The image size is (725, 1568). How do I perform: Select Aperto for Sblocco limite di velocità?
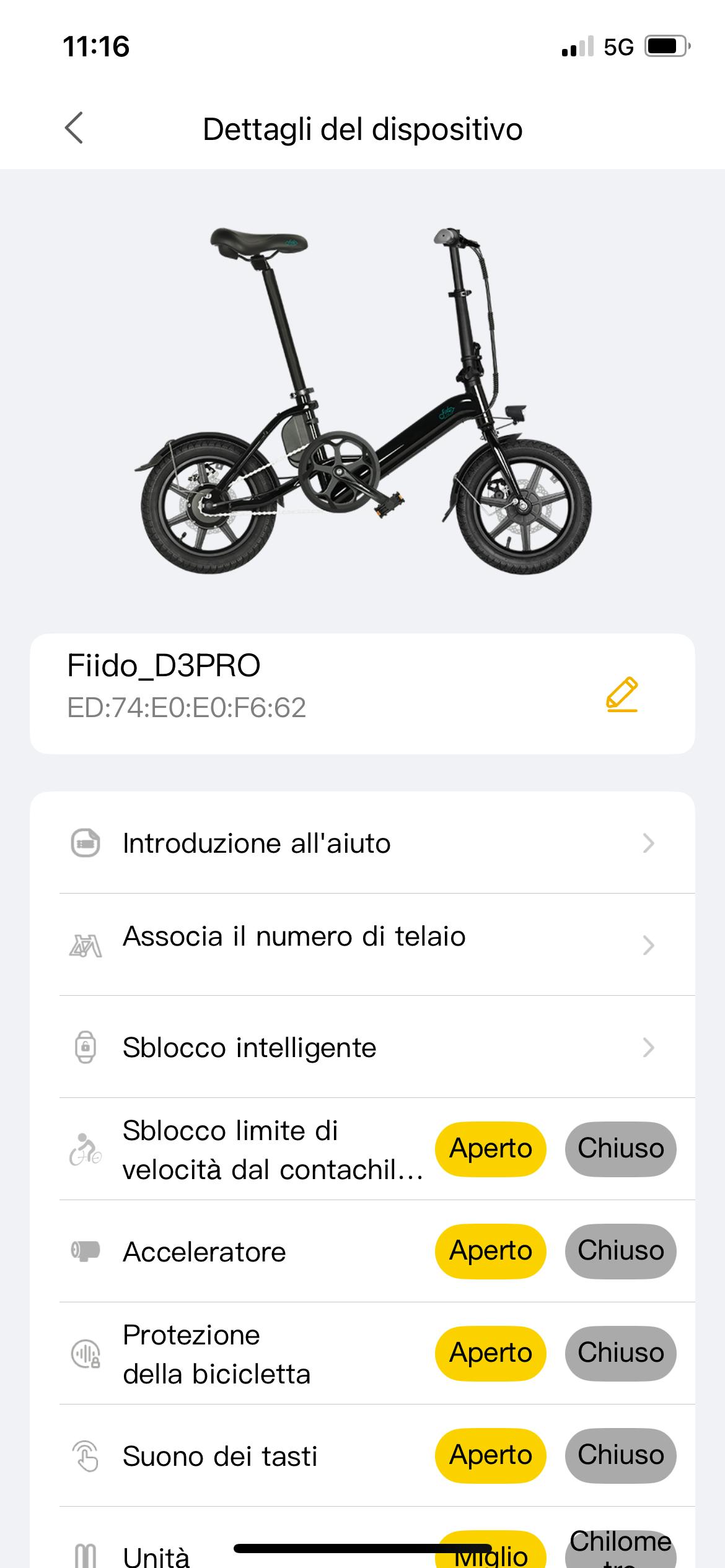point(490,1149)
